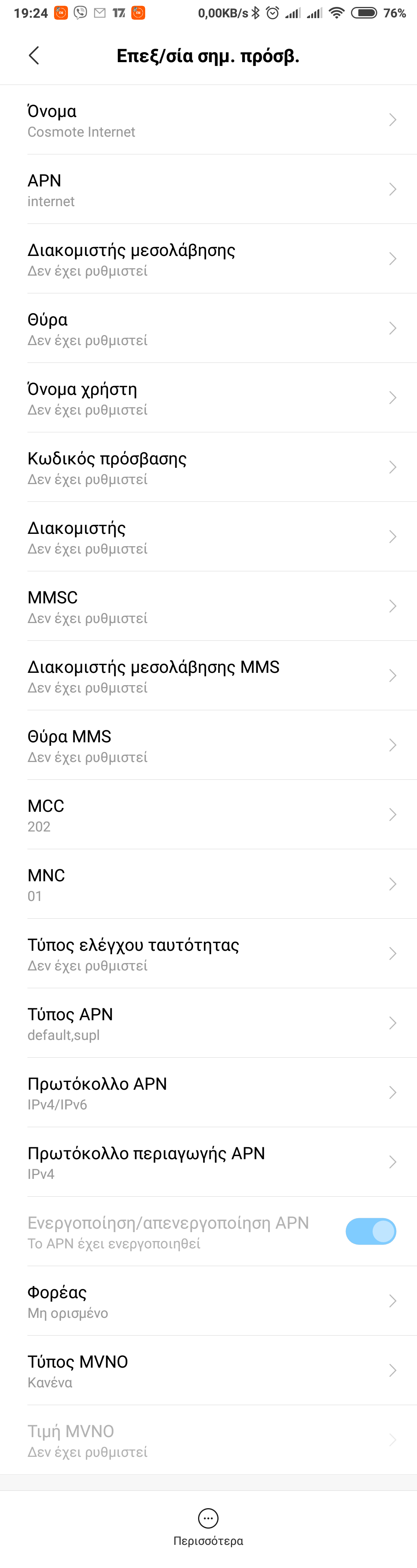417x1568 pixels.
Task: Select Θύρα MMS row
Action: tap(208, 745)
